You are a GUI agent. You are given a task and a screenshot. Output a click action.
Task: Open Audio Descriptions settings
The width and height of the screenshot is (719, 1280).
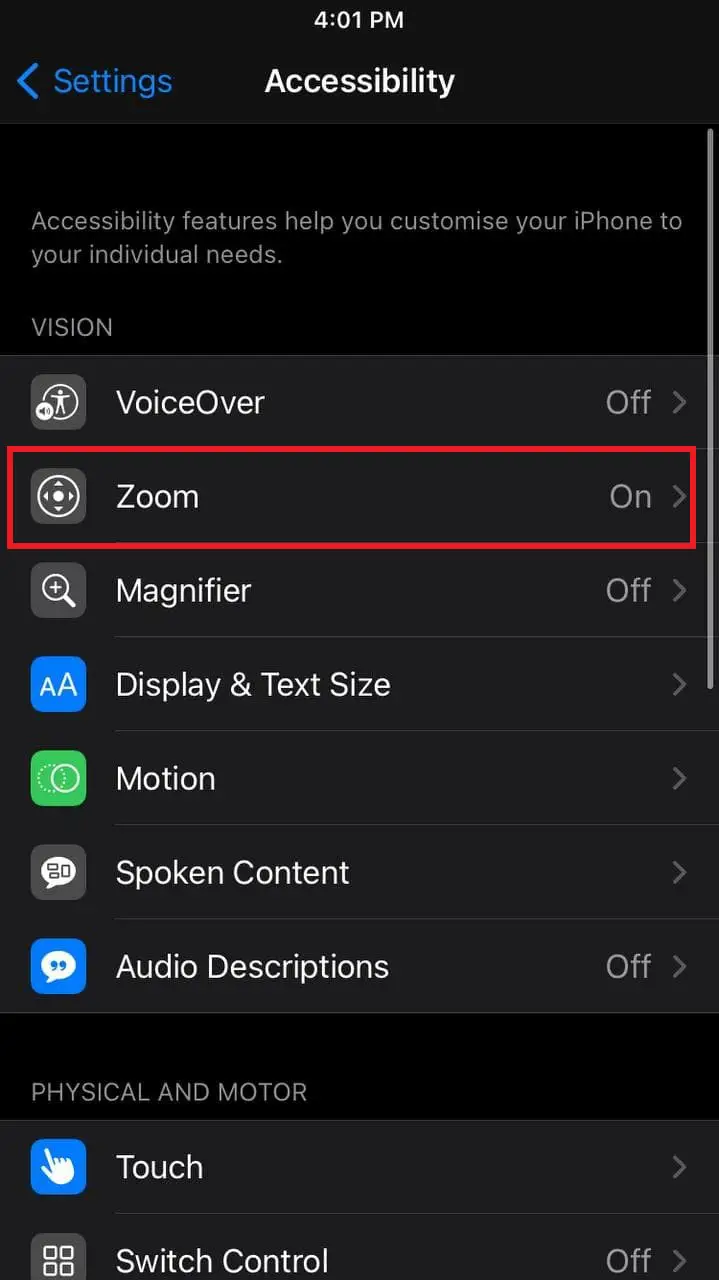click(359, 966)
